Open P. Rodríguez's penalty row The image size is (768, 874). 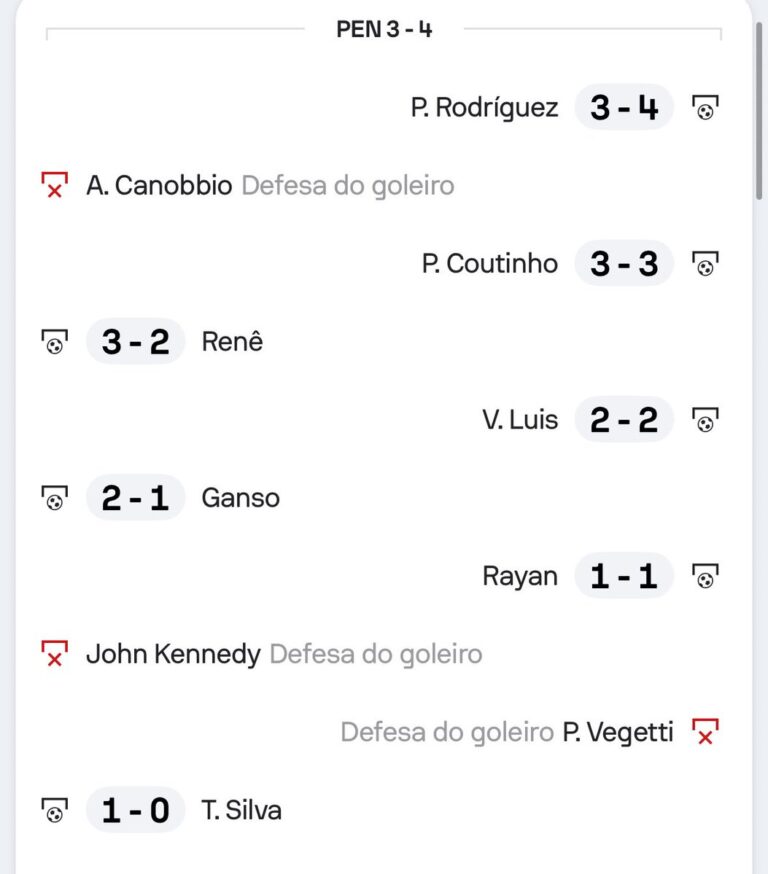(x=485, y=108)
